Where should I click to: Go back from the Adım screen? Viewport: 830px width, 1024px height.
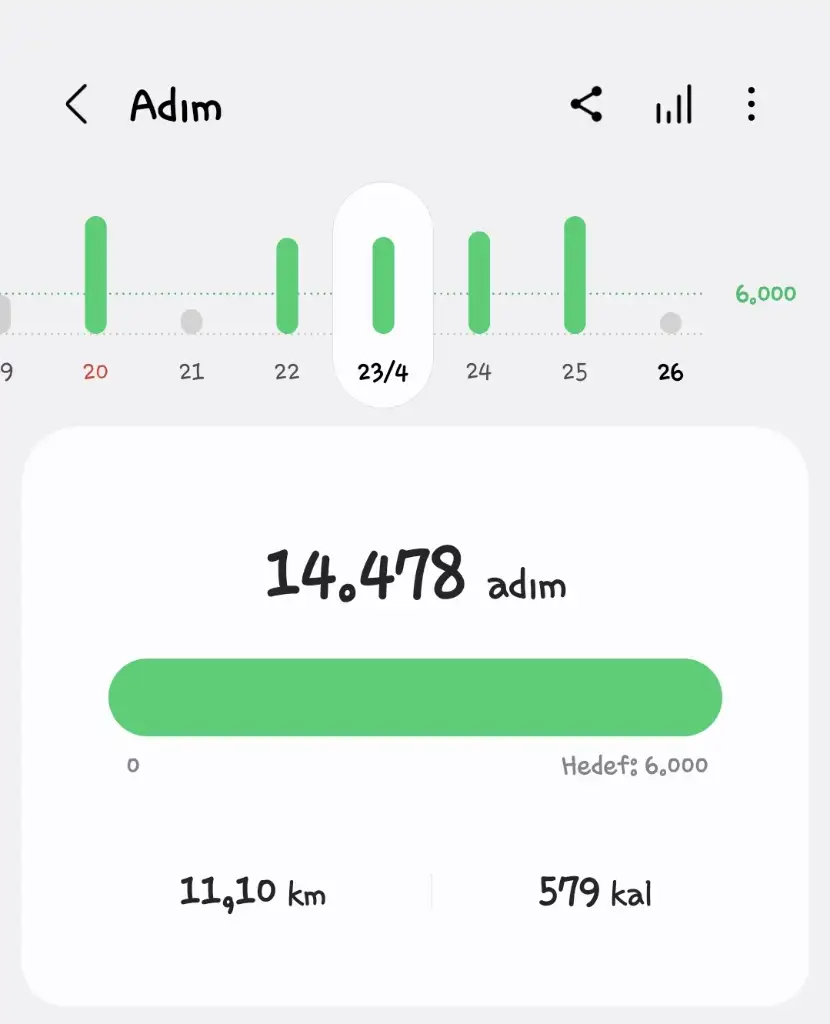pos(76,104)
